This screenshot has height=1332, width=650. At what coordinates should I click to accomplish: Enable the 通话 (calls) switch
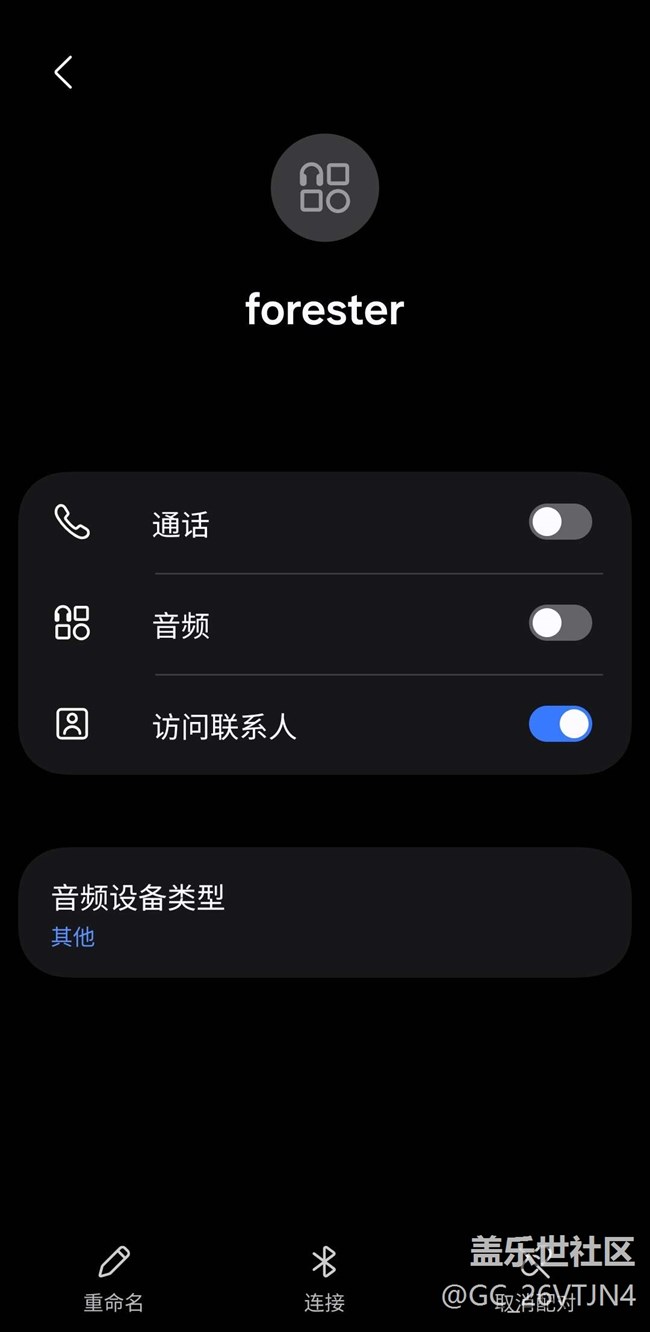[x=560, y=522]
